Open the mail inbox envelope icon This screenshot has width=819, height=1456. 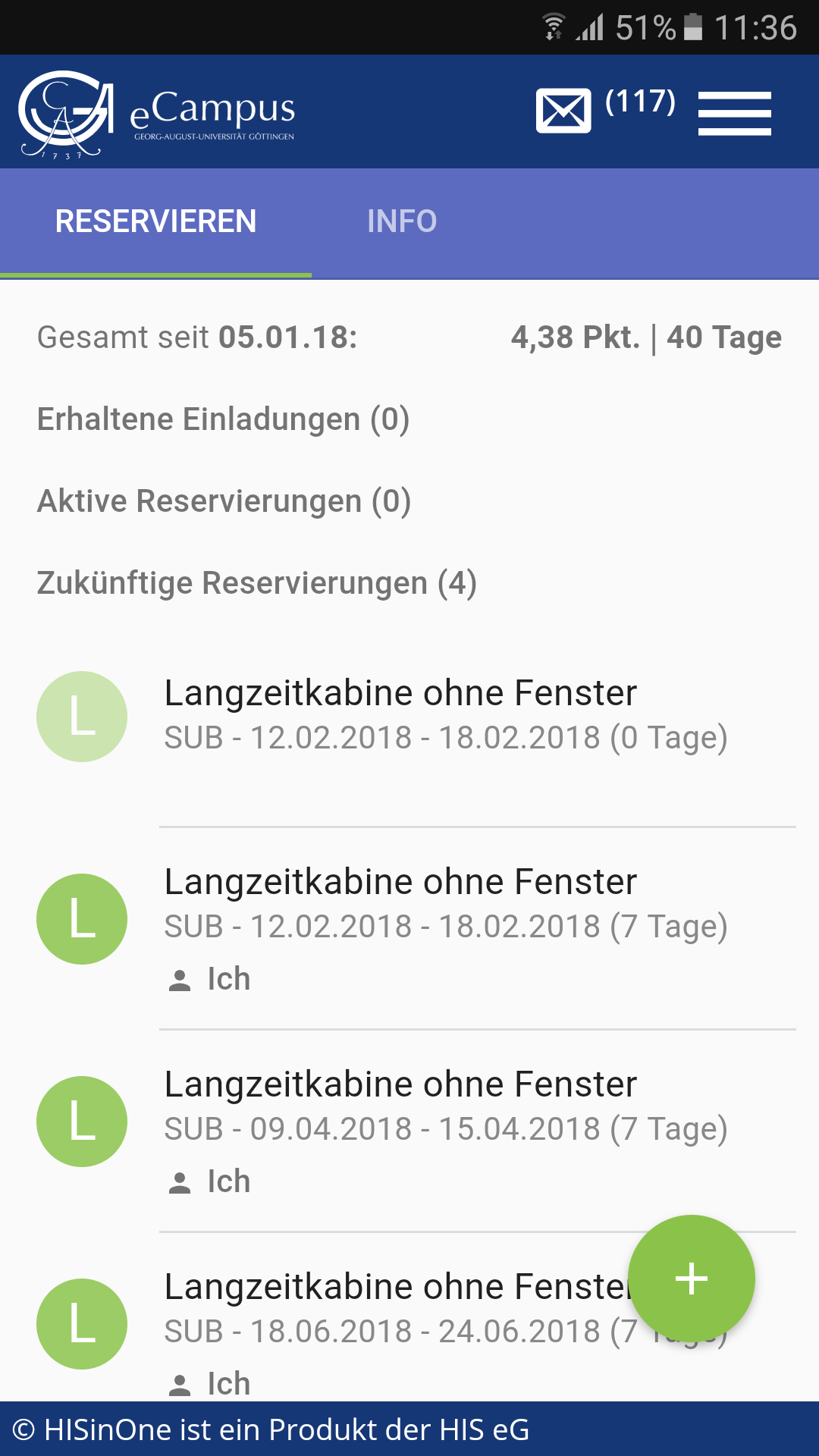563,111
